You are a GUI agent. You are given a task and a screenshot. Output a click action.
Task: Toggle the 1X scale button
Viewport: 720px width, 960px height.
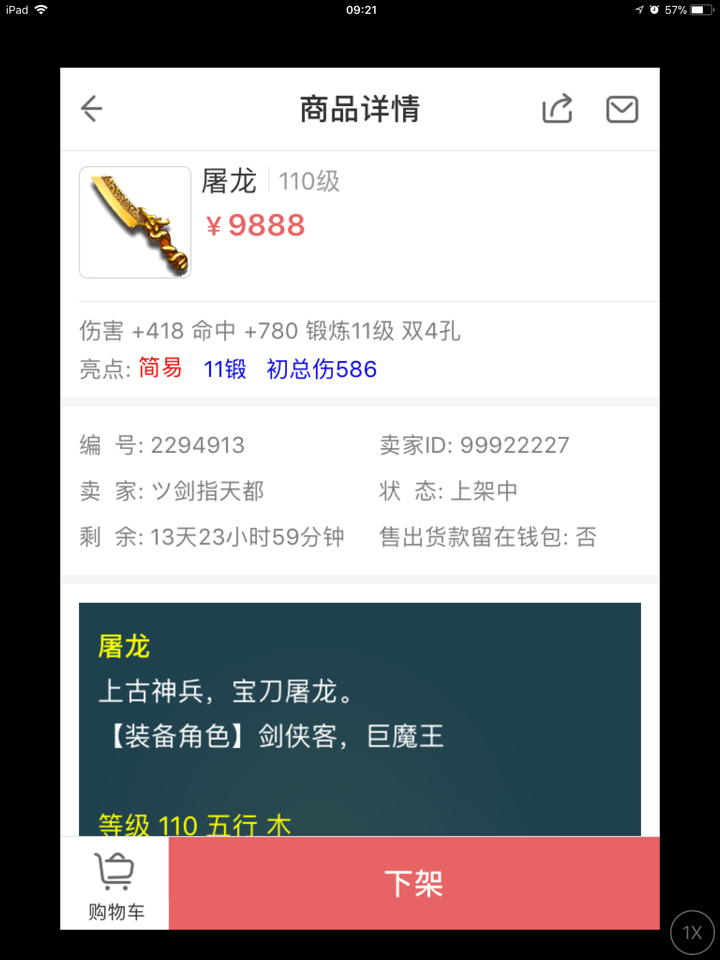point(692,932)
